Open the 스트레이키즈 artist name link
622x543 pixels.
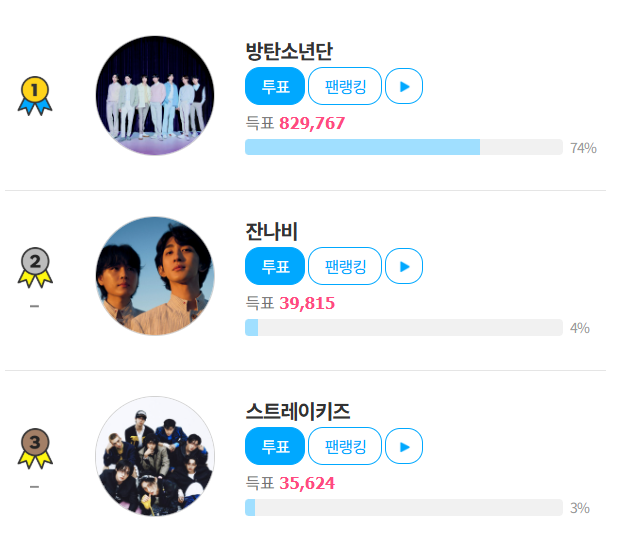[297, 411]
